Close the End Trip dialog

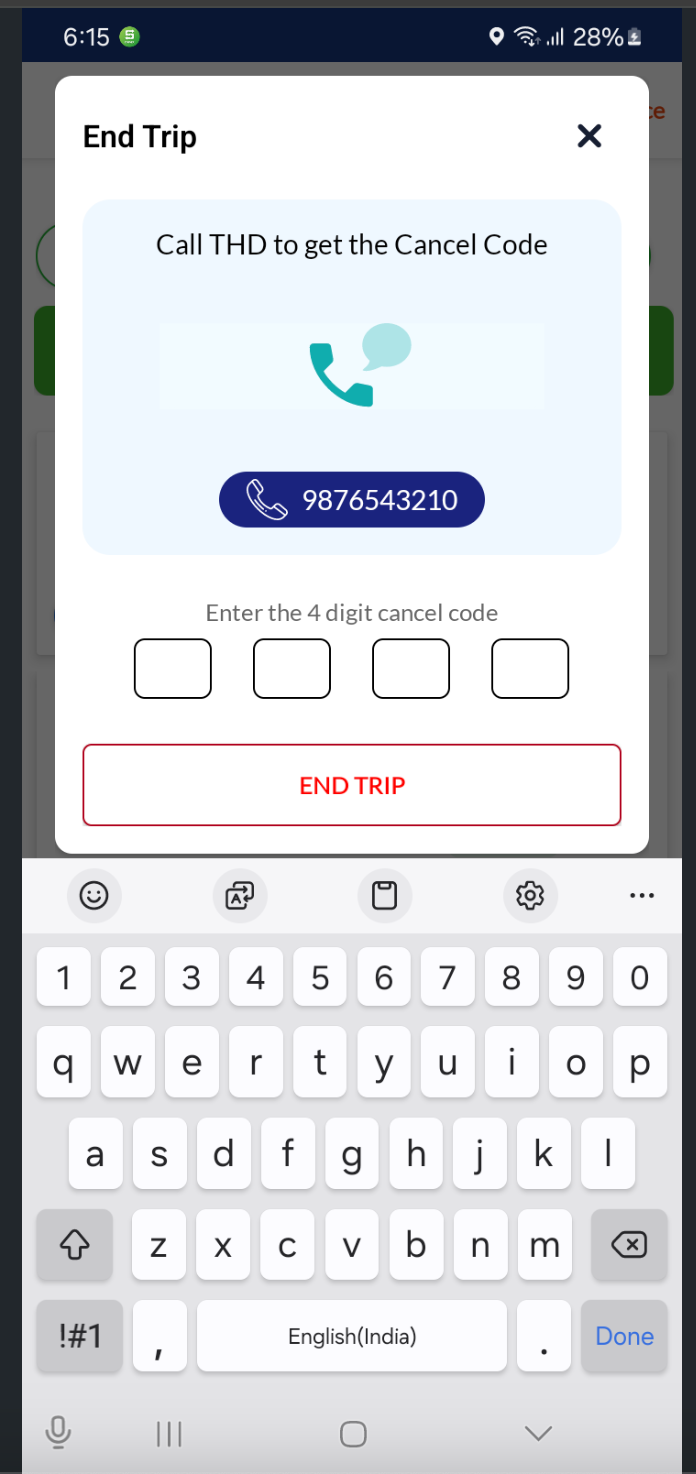point(590,136)
